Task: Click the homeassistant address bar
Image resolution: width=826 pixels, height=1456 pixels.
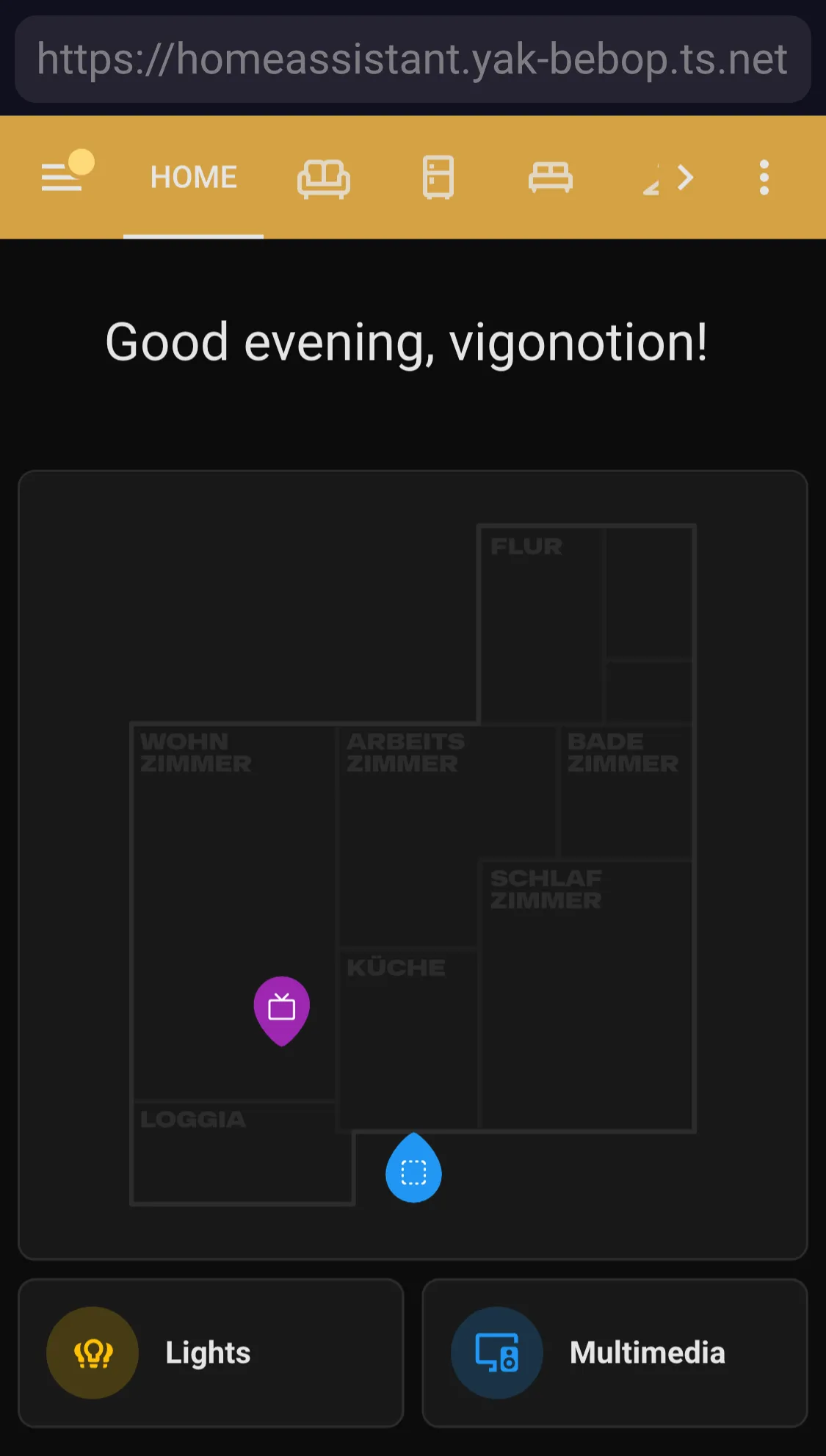Action: 413,59
